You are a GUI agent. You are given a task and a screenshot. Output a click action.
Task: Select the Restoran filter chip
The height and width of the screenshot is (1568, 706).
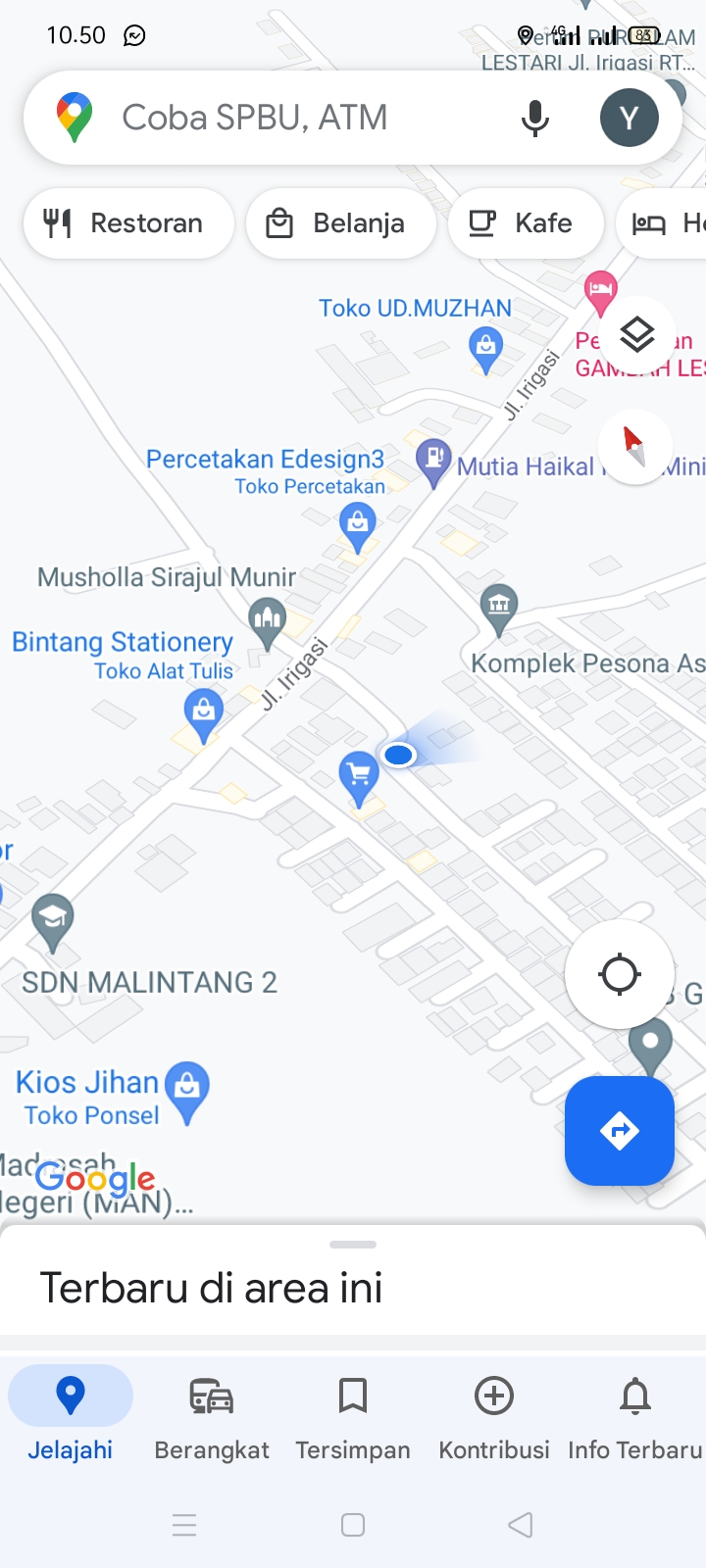click(128, 223)
